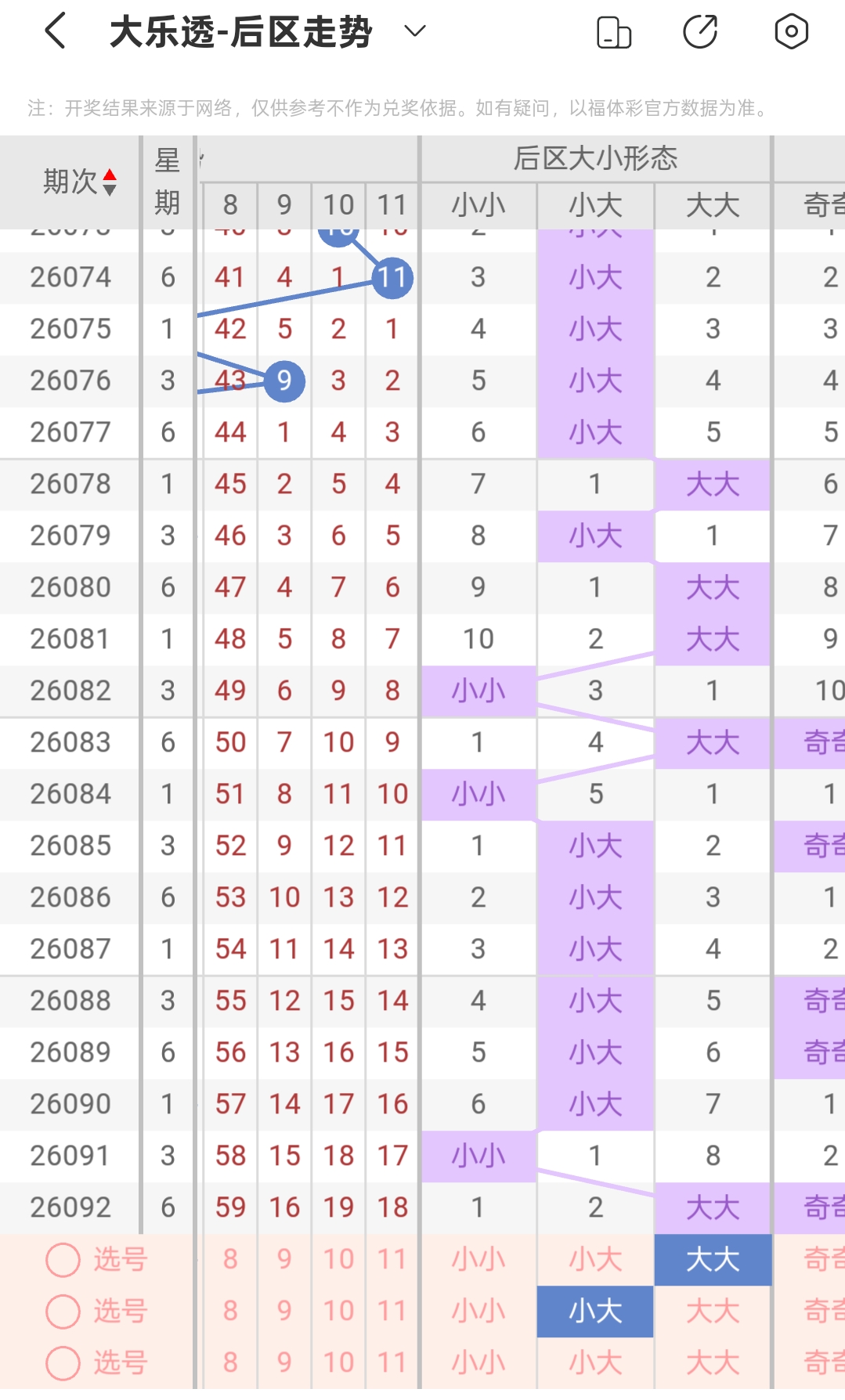Image resolution: width=845 pixels, height=1400 pixels.
Task: Deselect highlighted 小大 in second selection row
Action: click(595, 1312)
